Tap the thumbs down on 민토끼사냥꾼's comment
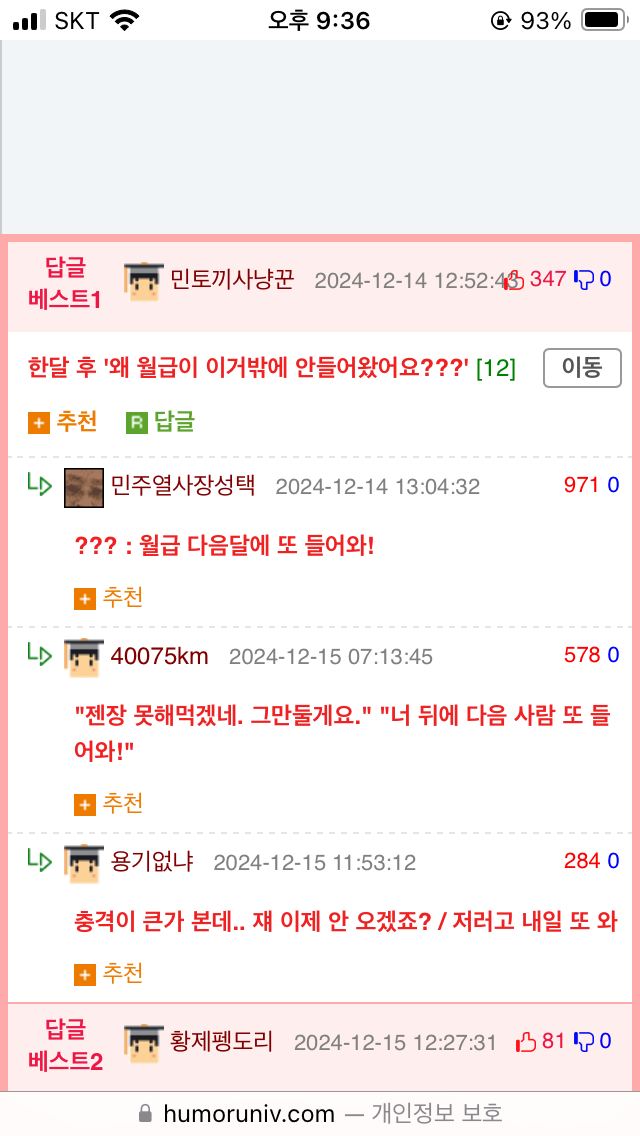Viewport: 640px width, 1136px height. click(585, 279)
